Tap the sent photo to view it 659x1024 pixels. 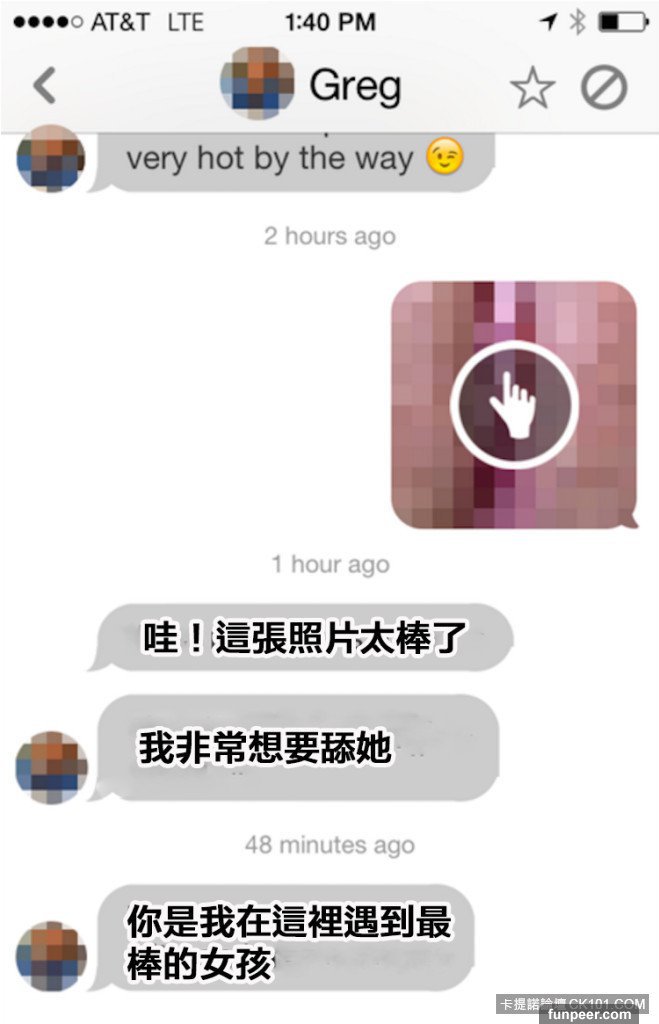click(x=513, y=405)
